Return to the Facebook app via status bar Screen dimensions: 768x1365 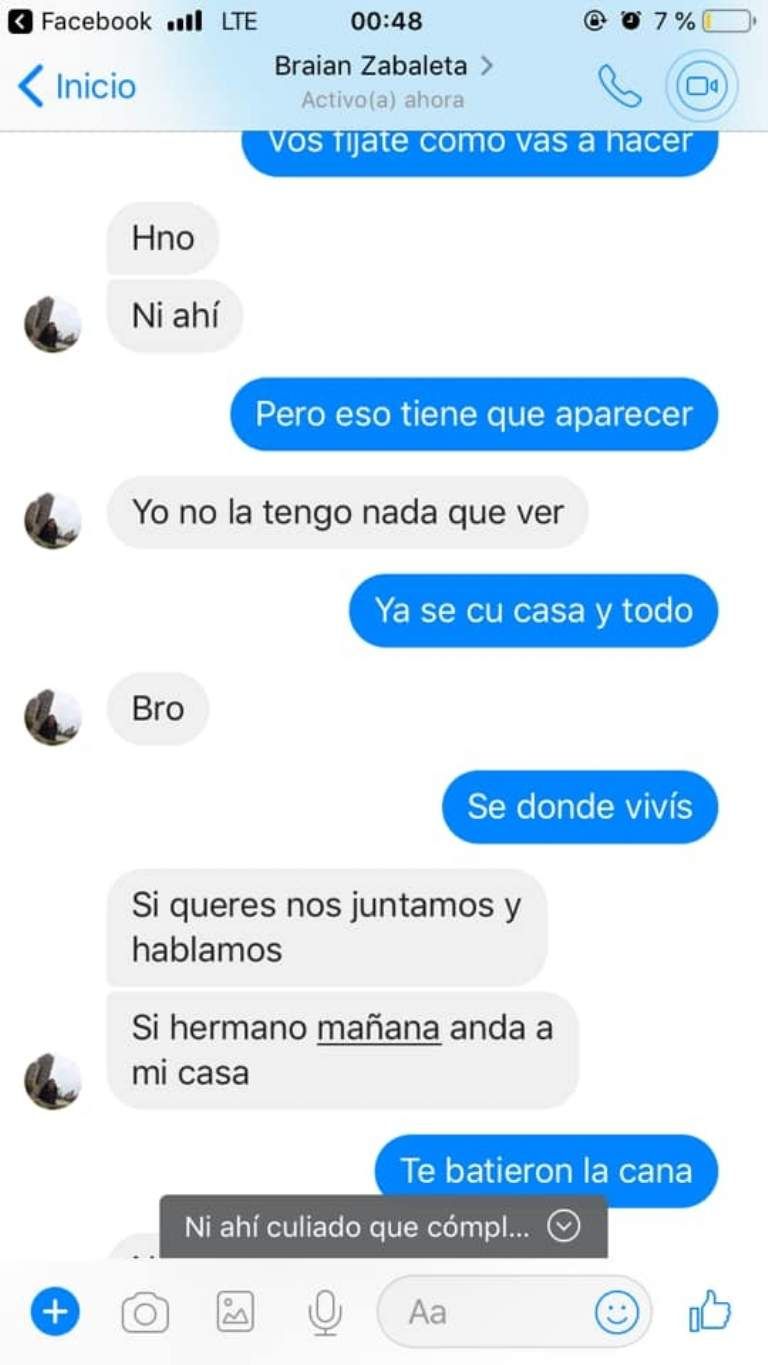tap(80, 20)
